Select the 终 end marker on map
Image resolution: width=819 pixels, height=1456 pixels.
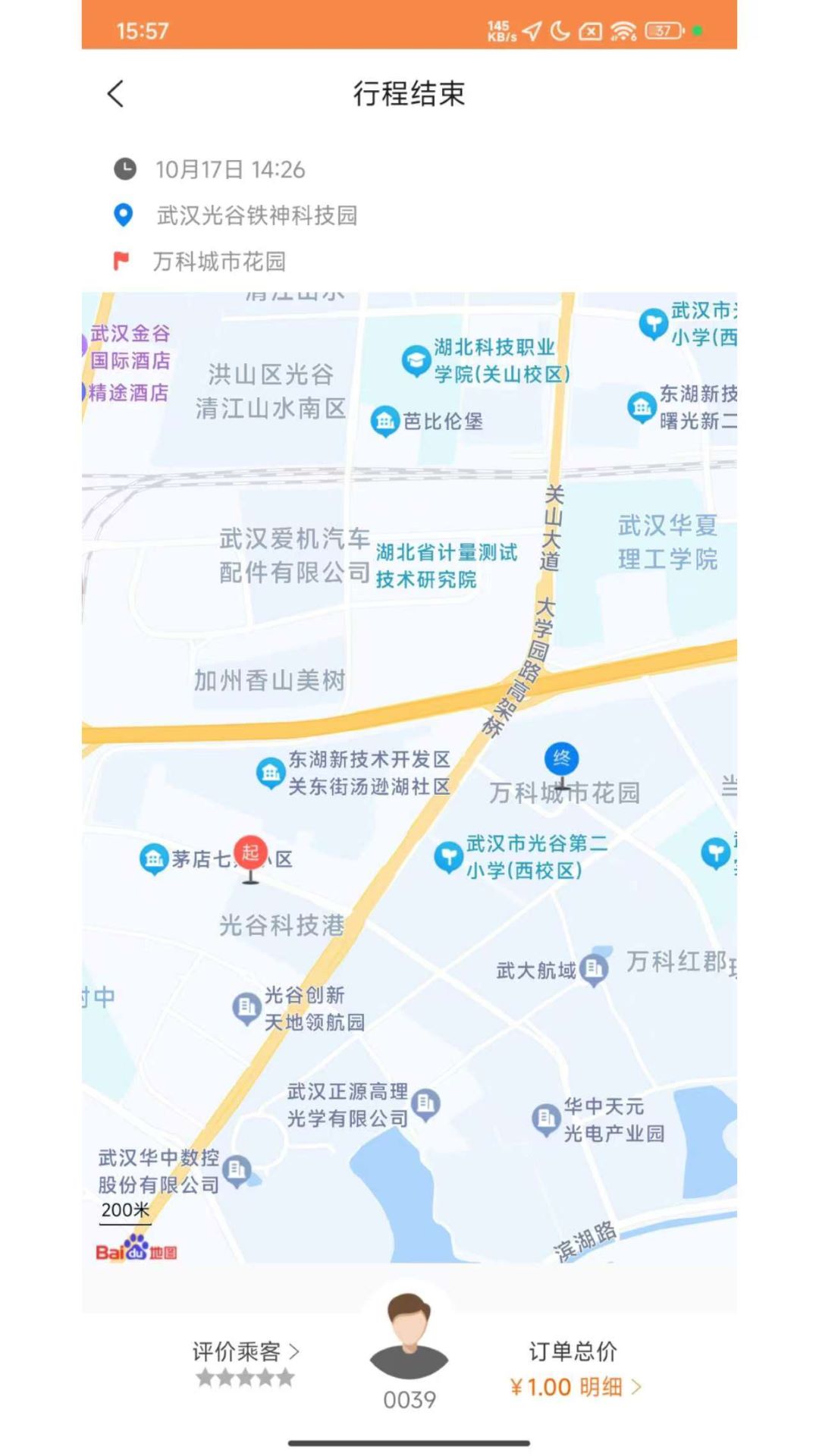pyautogui.click(x=561, y=758)
